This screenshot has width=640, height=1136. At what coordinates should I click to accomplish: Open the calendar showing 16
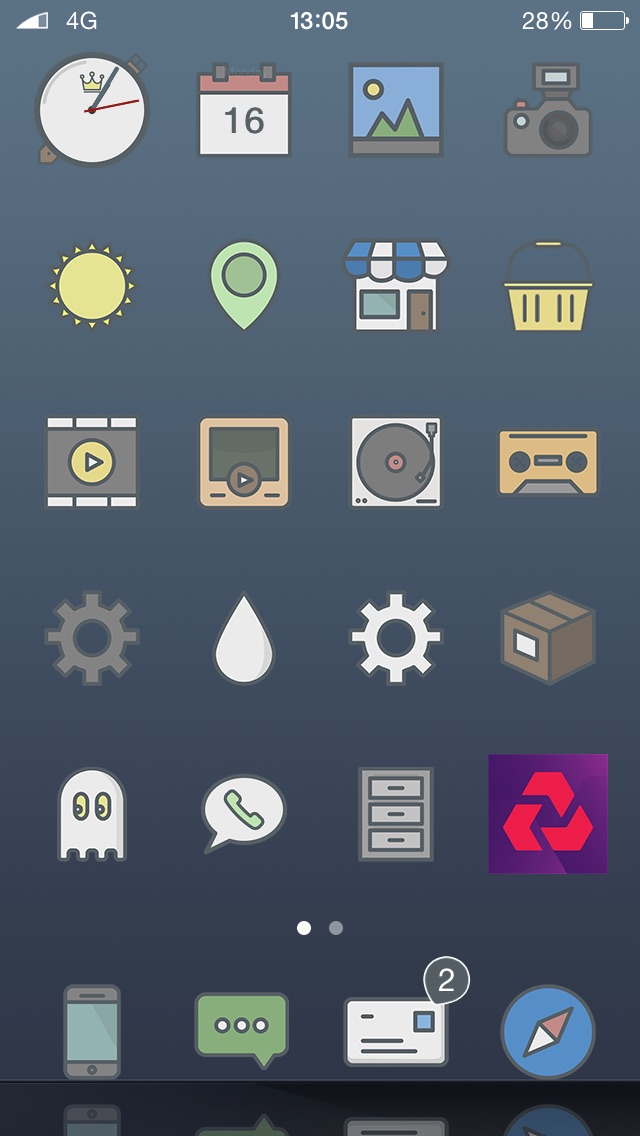pyautogui.click(x=244, y=109)
